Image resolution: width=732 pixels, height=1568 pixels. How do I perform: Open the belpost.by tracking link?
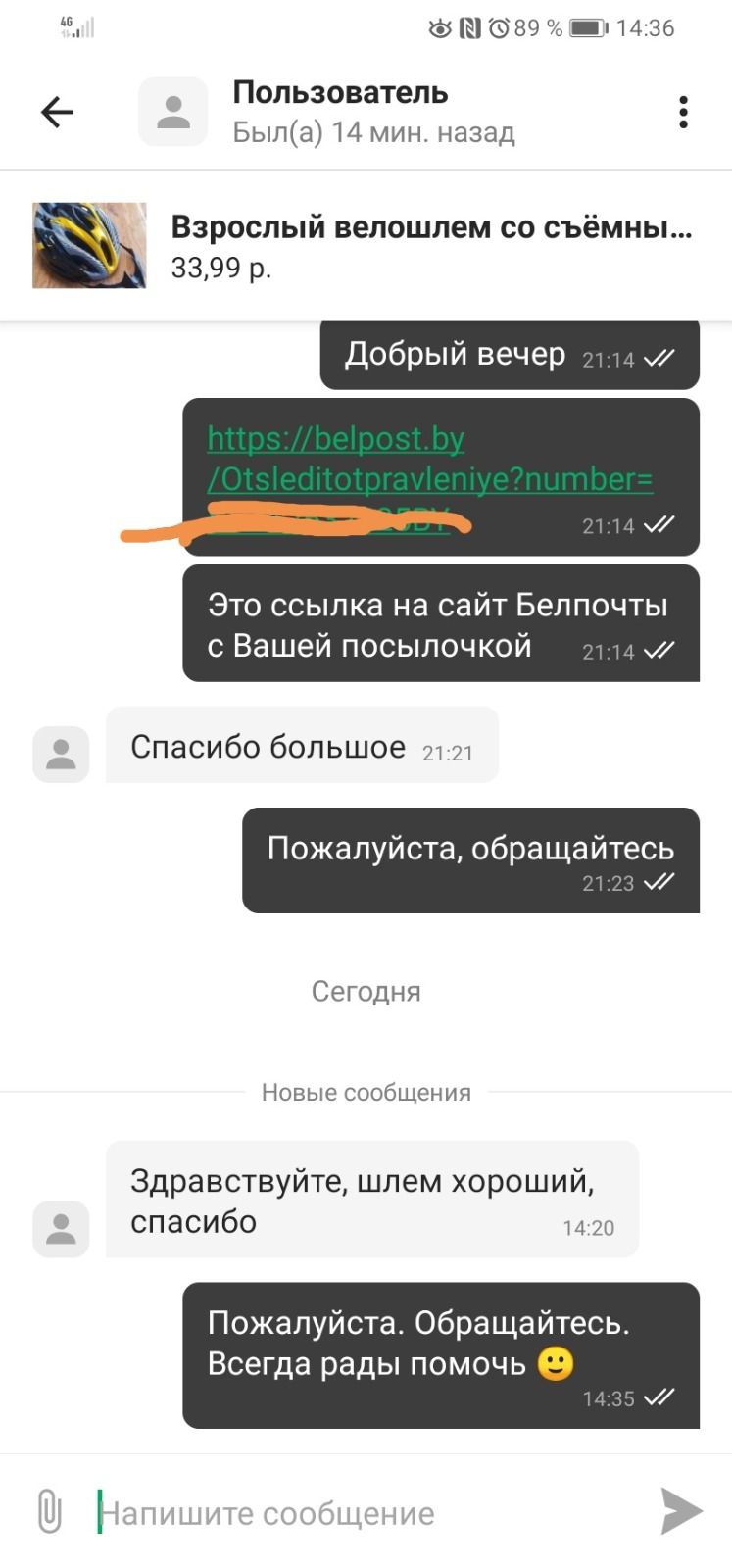coord(429,460)
